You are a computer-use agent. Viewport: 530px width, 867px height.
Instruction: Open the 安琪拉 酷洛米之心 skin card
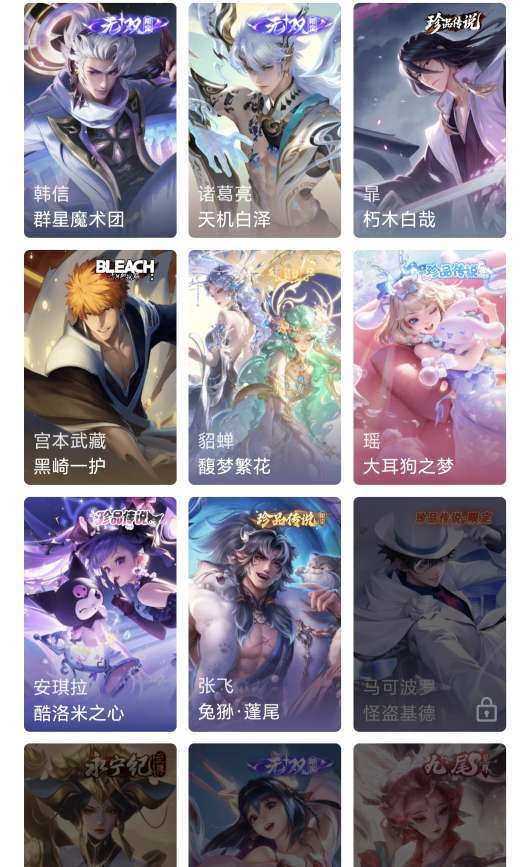click(100, 614)
